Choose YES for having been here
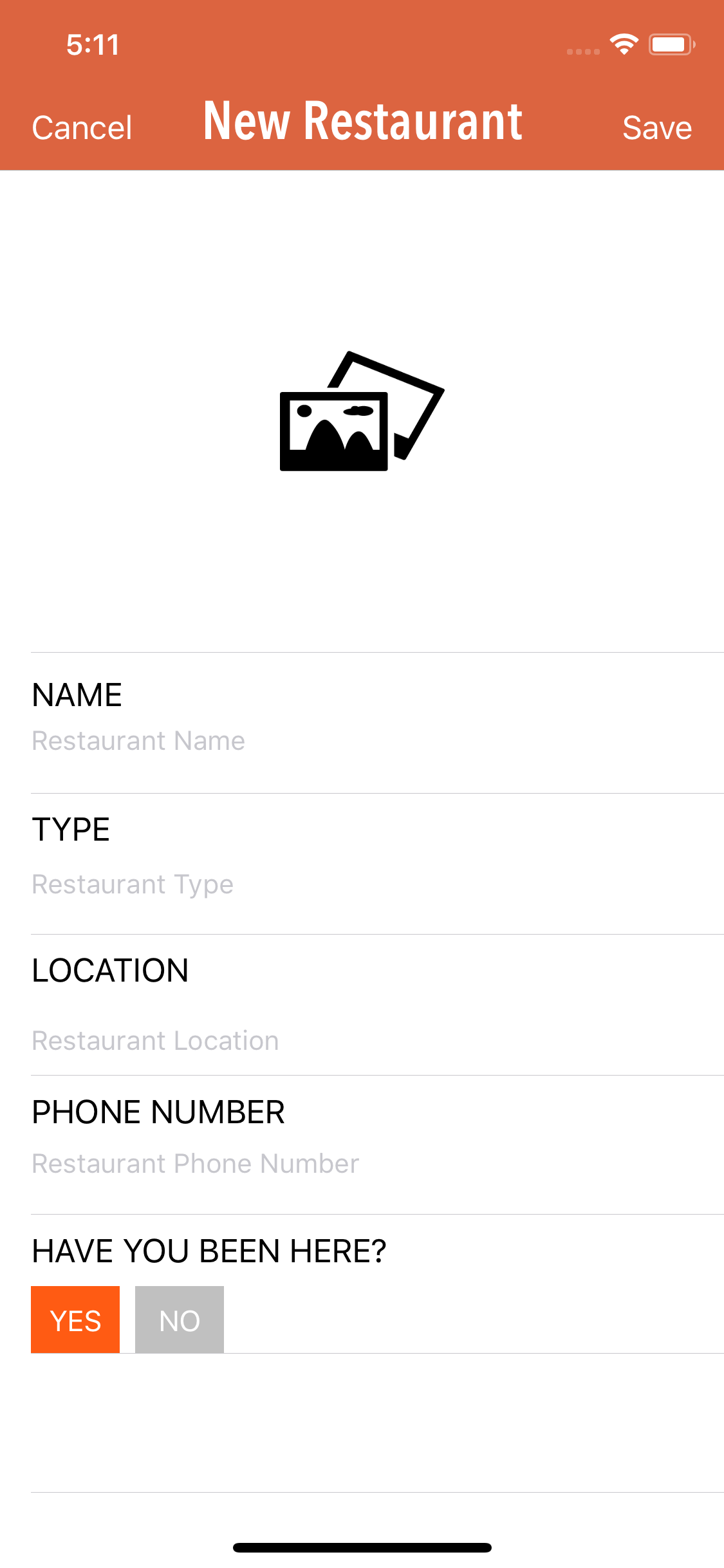 pyautogui.click(x=75, y=1320)
